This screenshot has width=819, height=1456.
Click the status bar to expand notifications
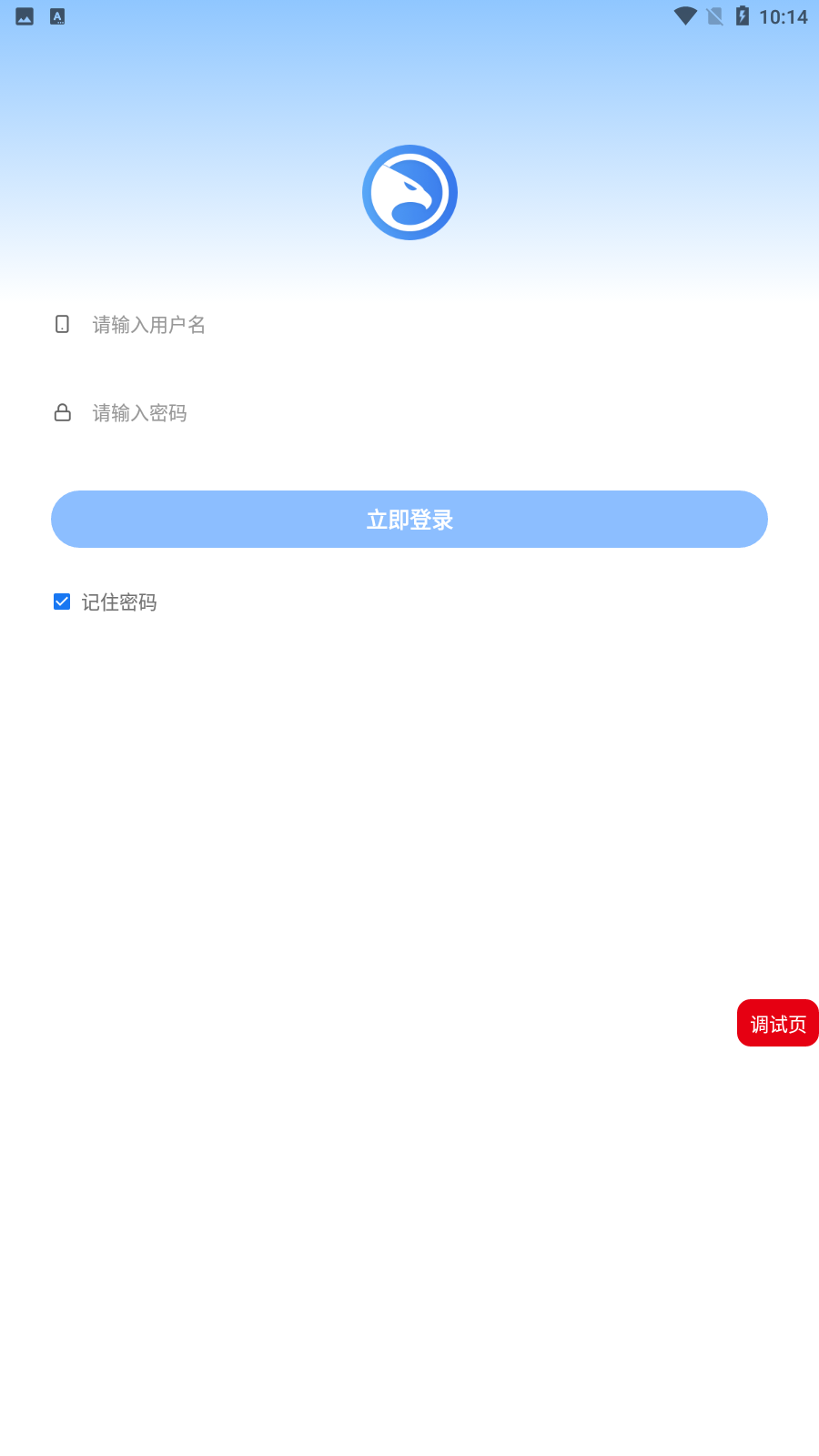click(409, 15)
